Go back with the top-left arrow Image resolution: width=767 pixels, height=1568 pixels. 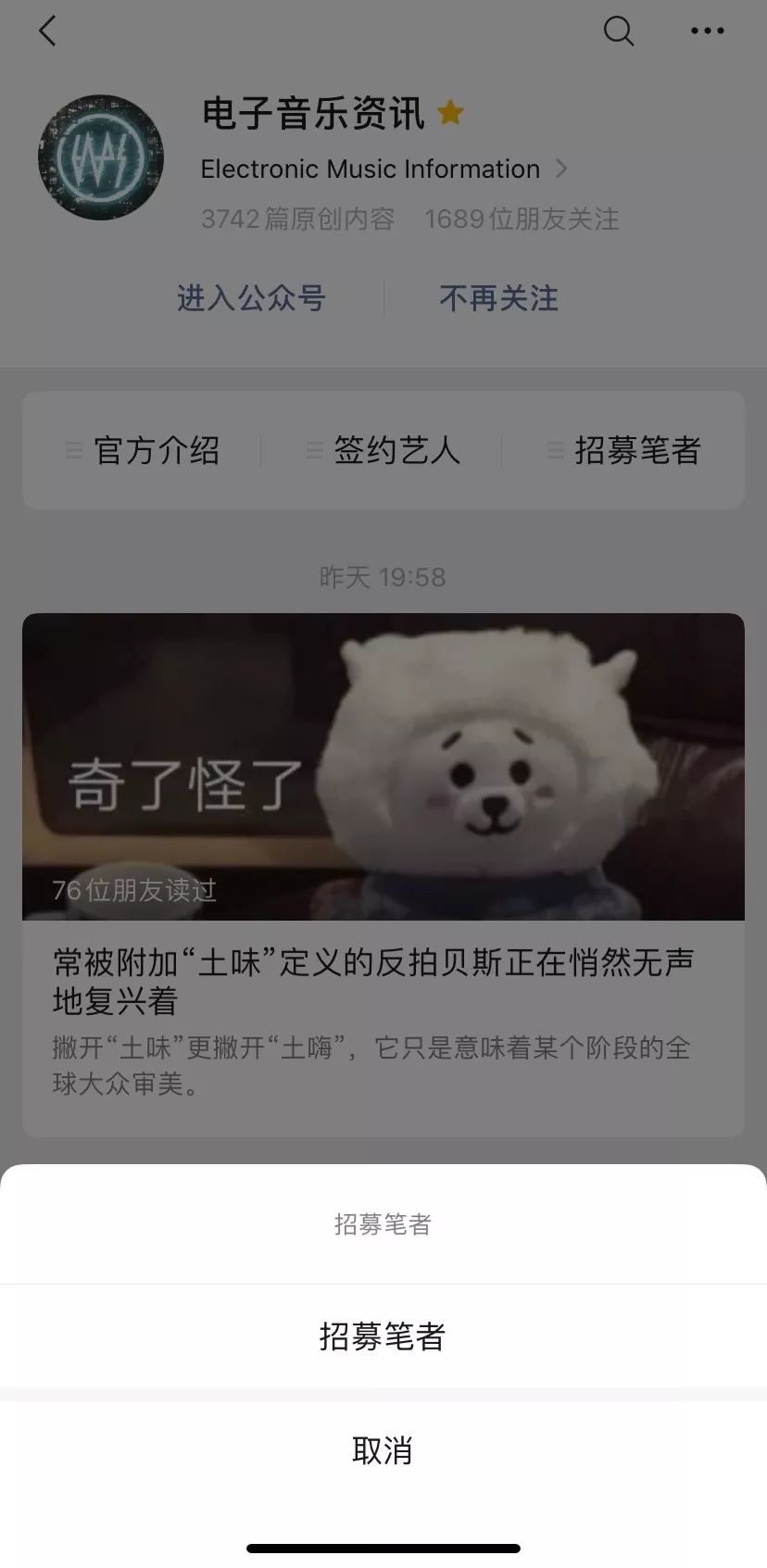pyautogui.click(x=48, y=31)
